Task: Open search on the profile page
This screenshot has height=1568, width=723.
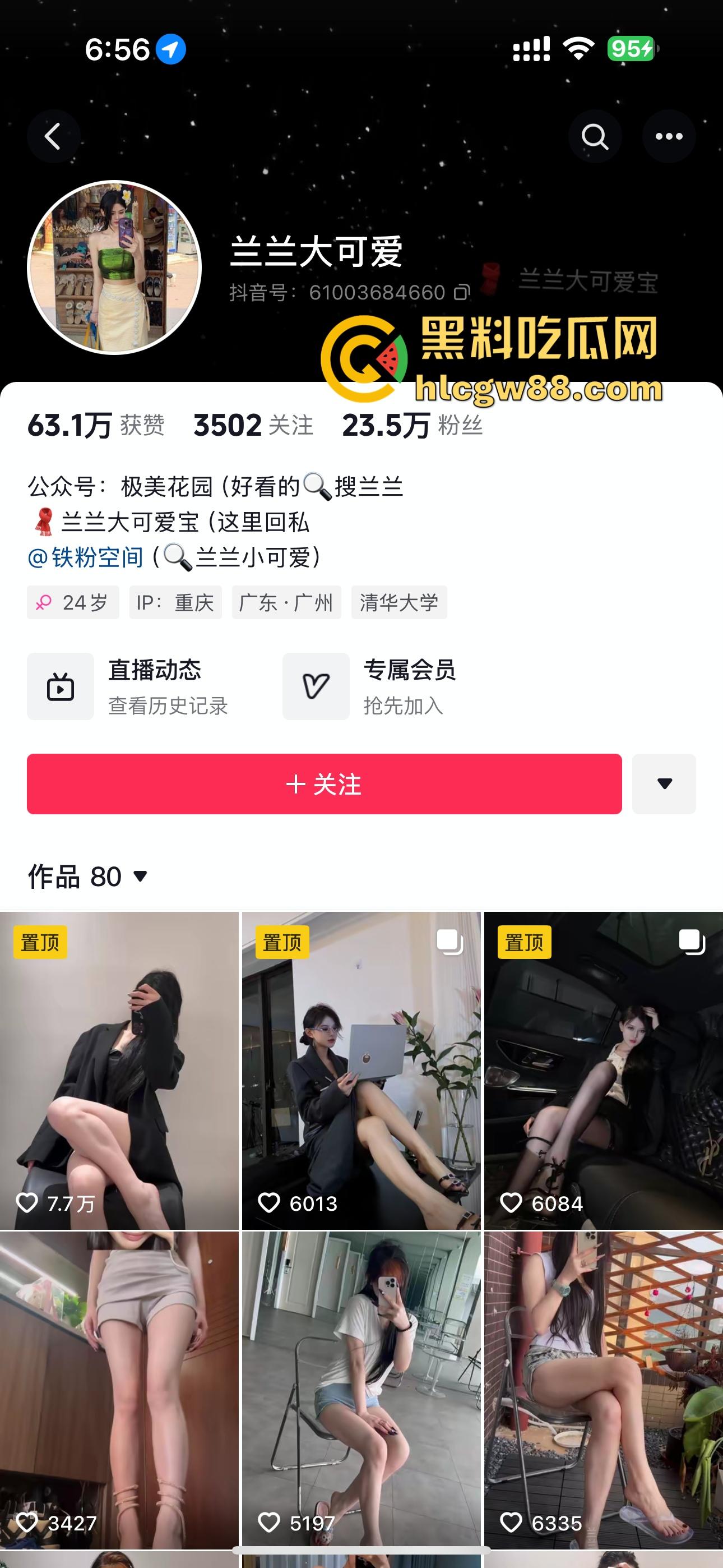Action: pyautogui.click(x=595, y=136)
